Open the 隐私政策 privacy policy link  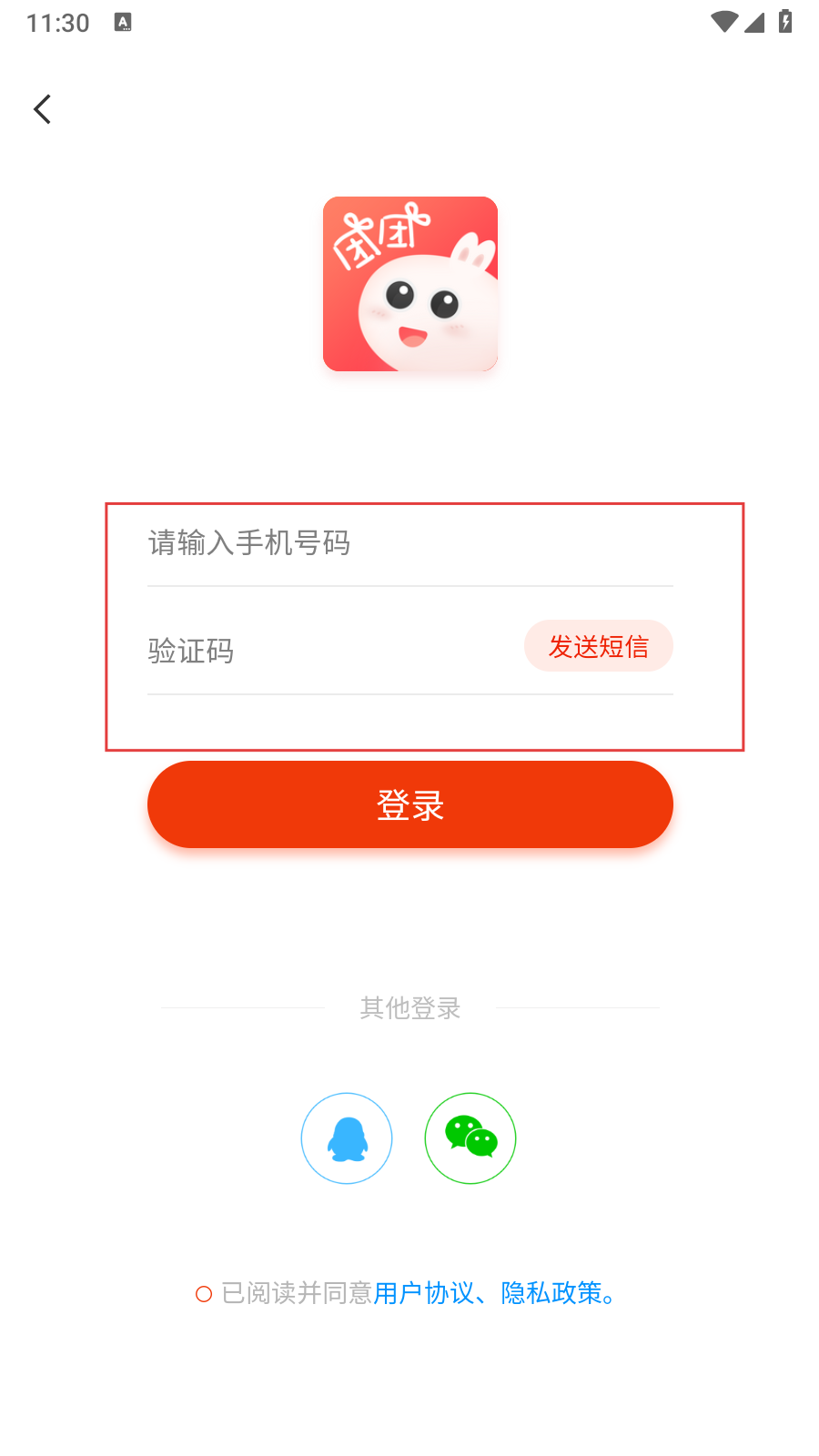(x=551, y=1293)
